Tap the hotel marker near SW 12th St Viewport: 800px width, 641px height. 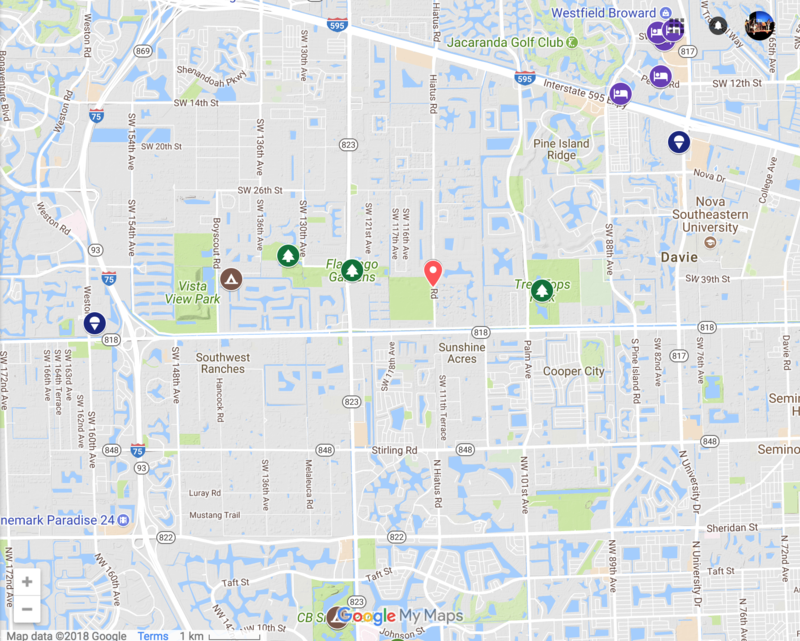tap(660, 75)
